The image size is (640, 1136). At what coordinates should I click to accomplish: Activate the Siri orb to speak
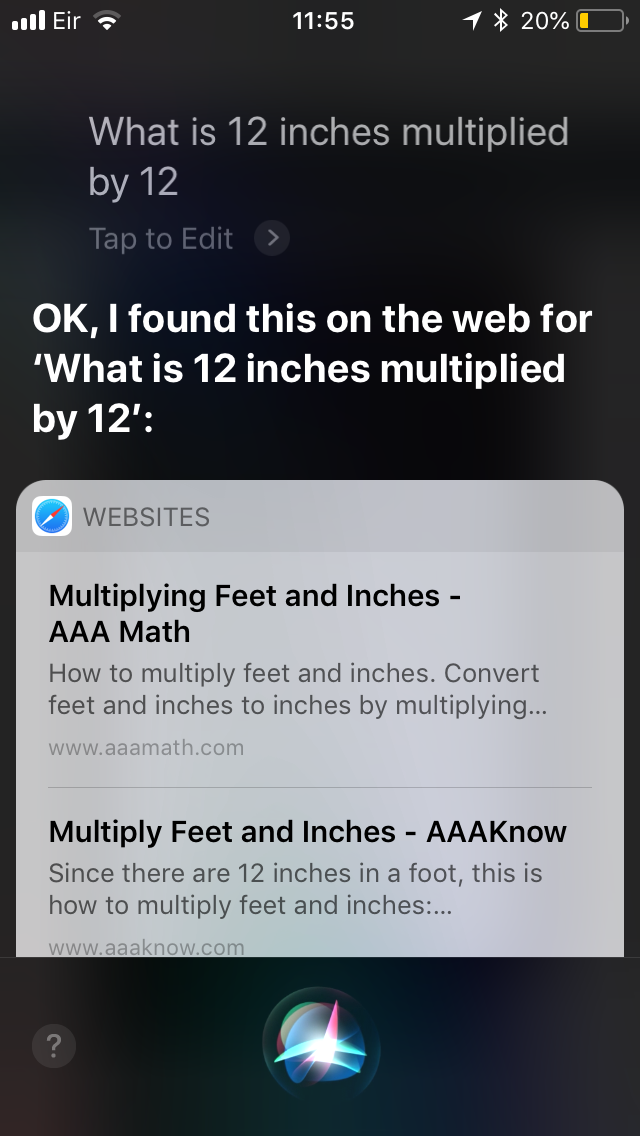pyautogui.click(x=320, y=1046)
